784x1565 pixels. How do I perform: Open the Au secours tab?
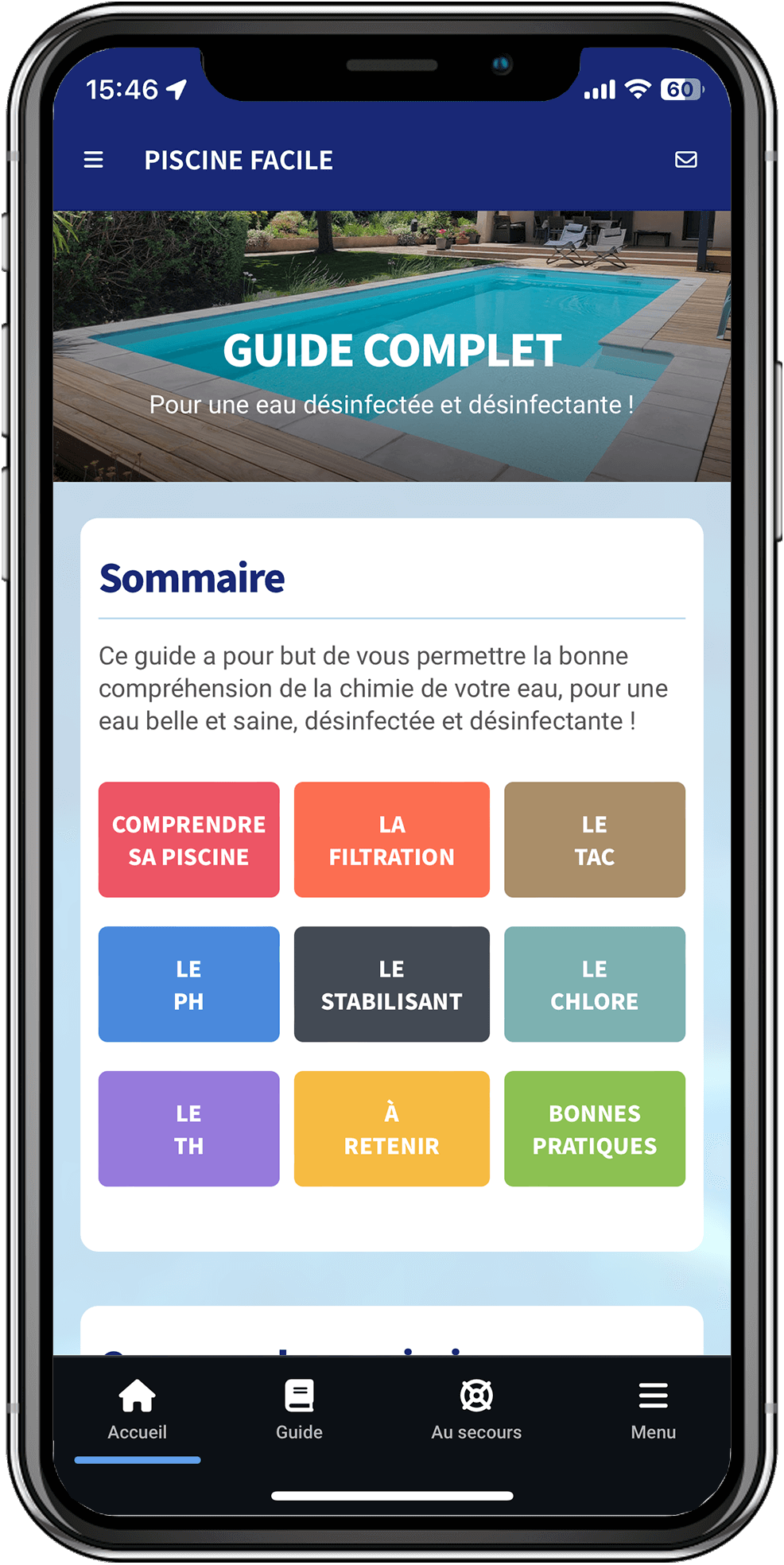[x=476, y=1410]
